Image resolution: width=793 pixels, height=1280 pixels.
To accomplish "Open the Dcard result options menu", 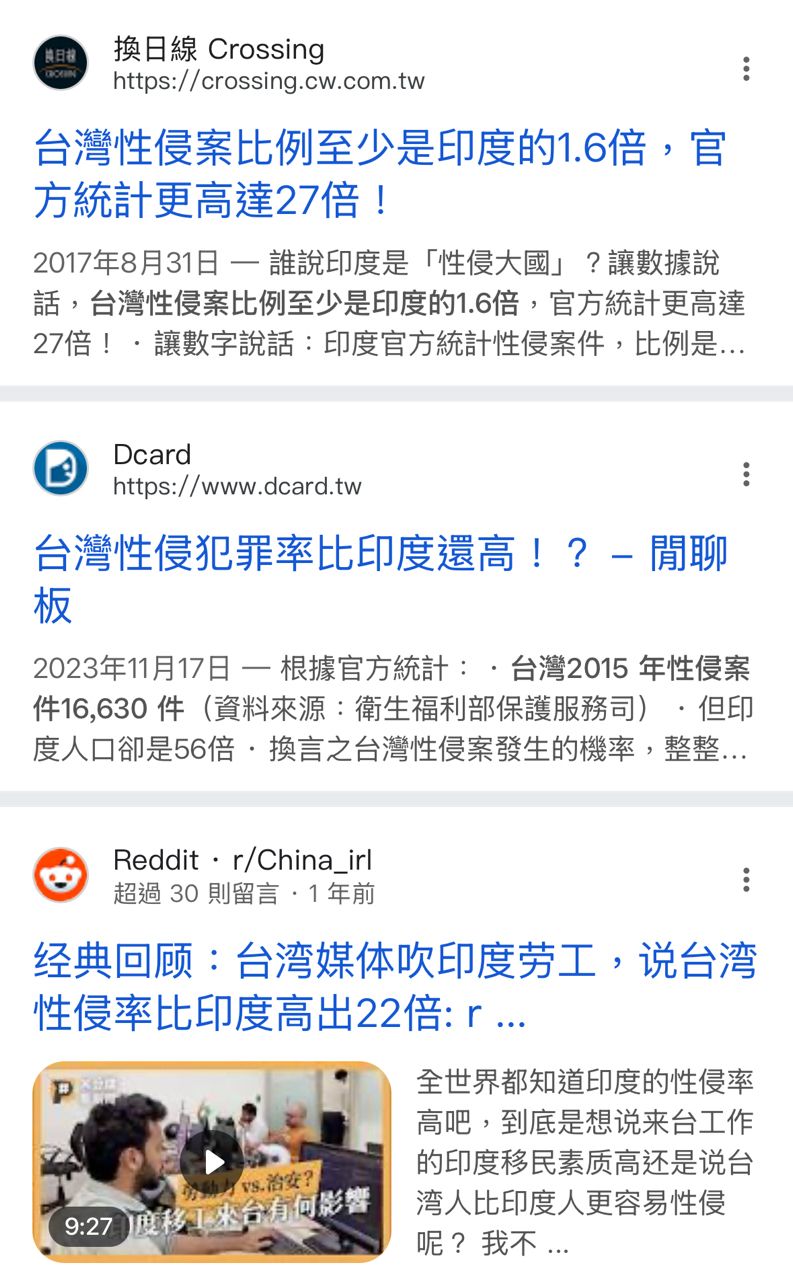I will (746, 474).
